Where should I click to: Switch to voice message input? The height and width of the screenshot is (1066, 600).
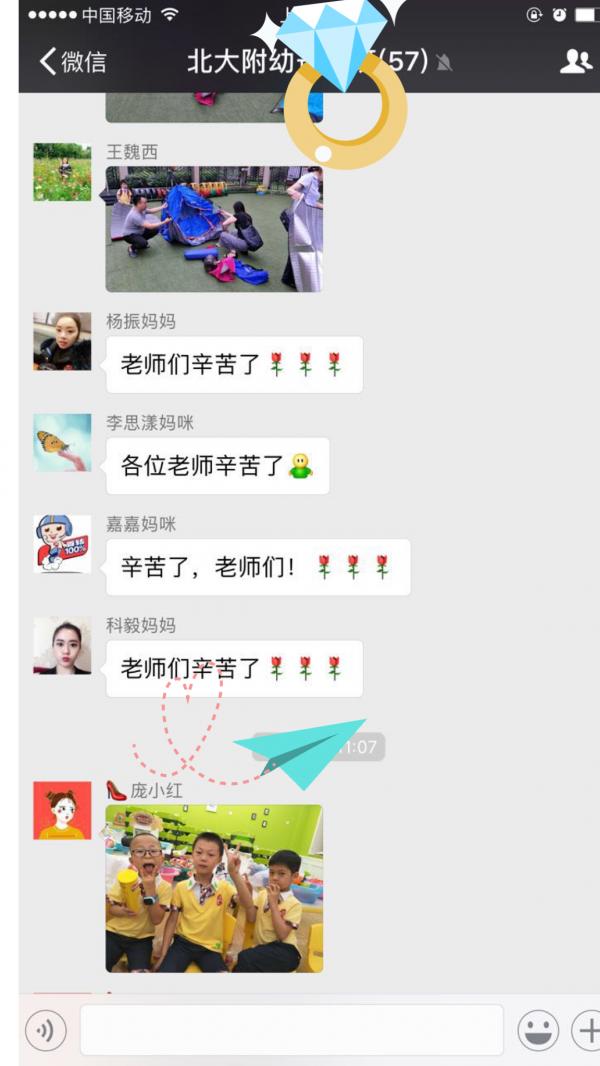[45, 1030]
